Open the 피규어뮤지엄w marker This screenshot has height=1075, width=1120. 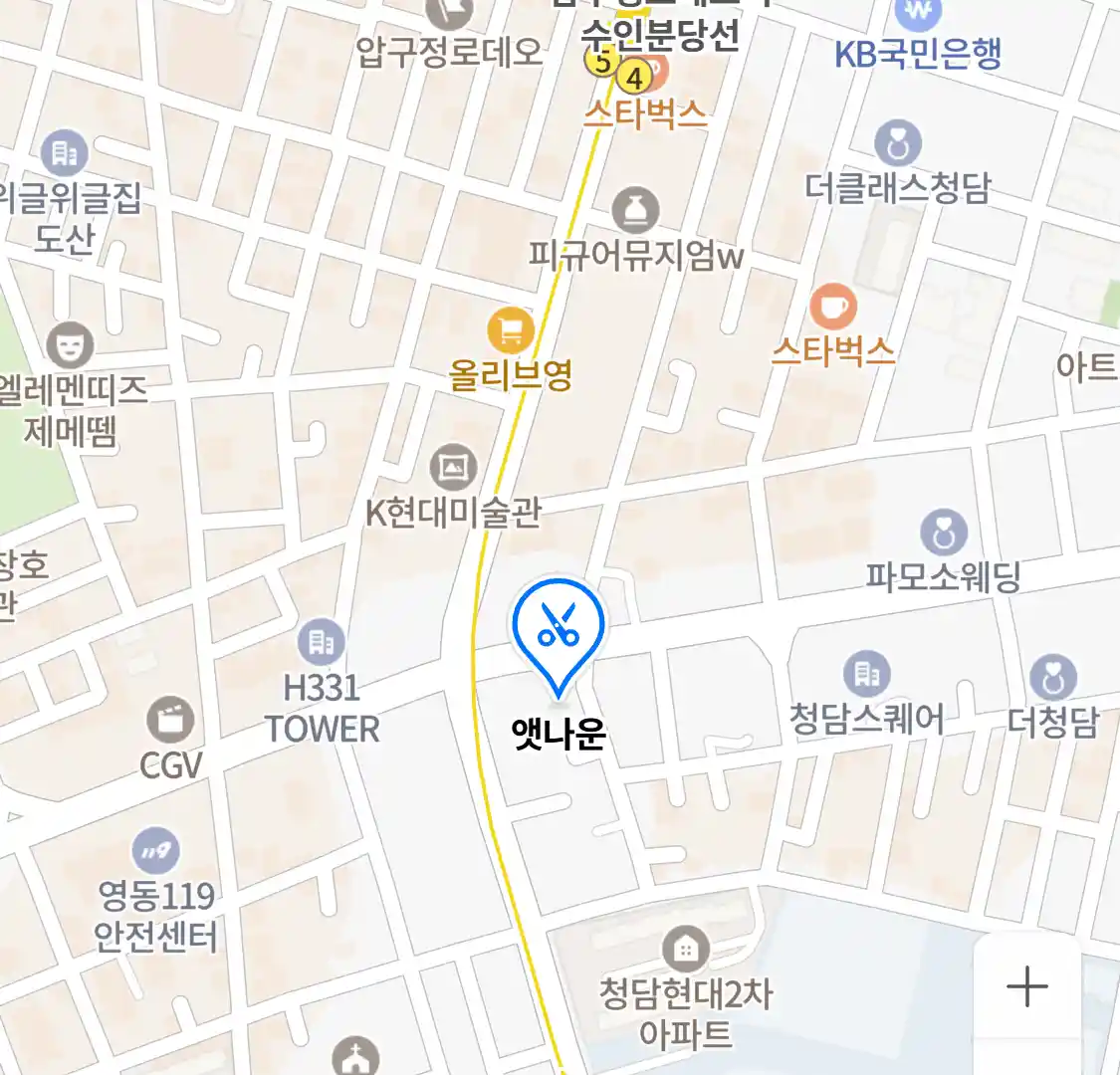(x=635, y=210)
